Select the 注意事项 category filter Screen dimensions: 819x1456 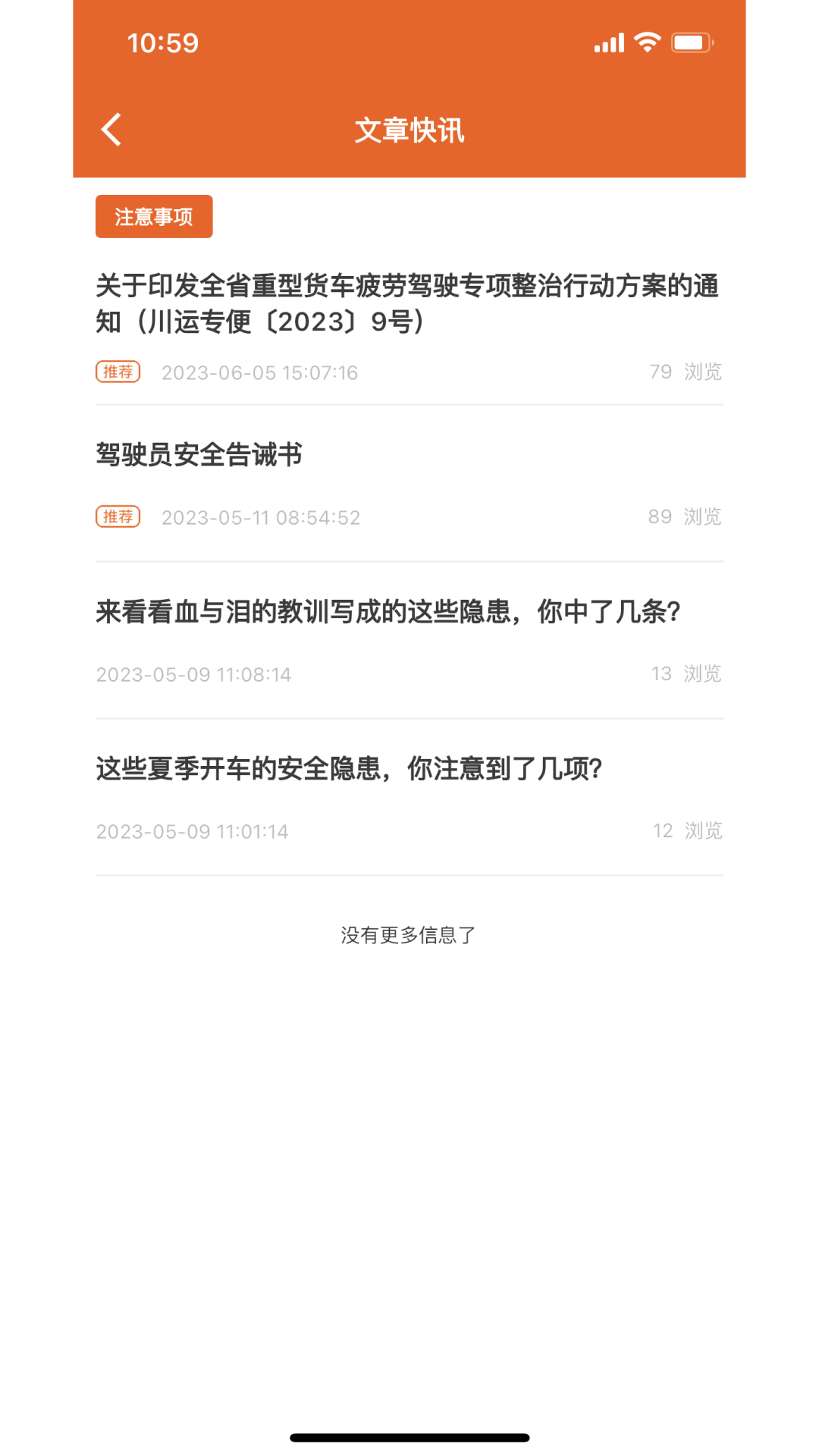[x=153, y=215]
